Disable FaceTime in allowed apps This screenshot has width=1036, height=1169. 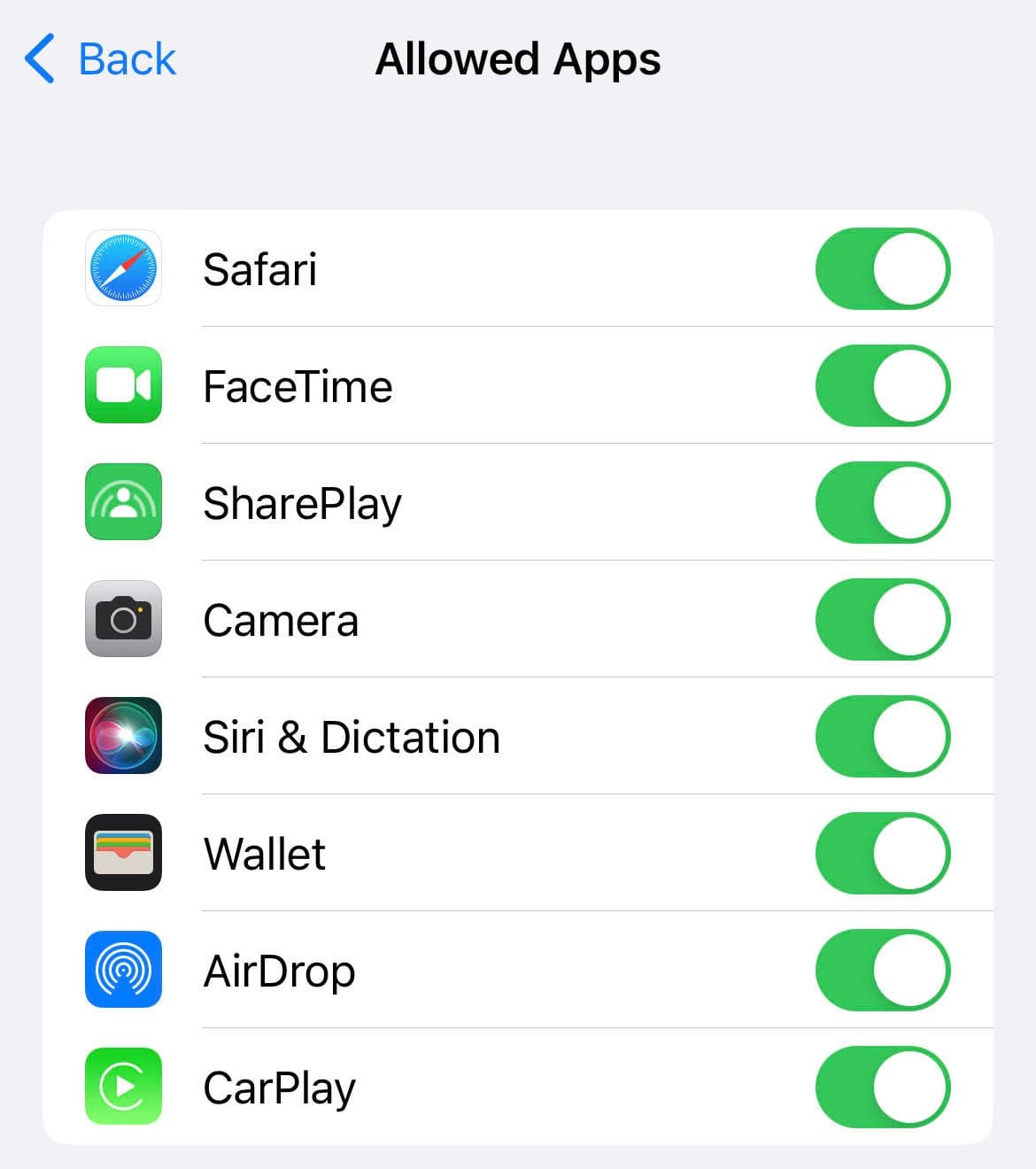882,386
